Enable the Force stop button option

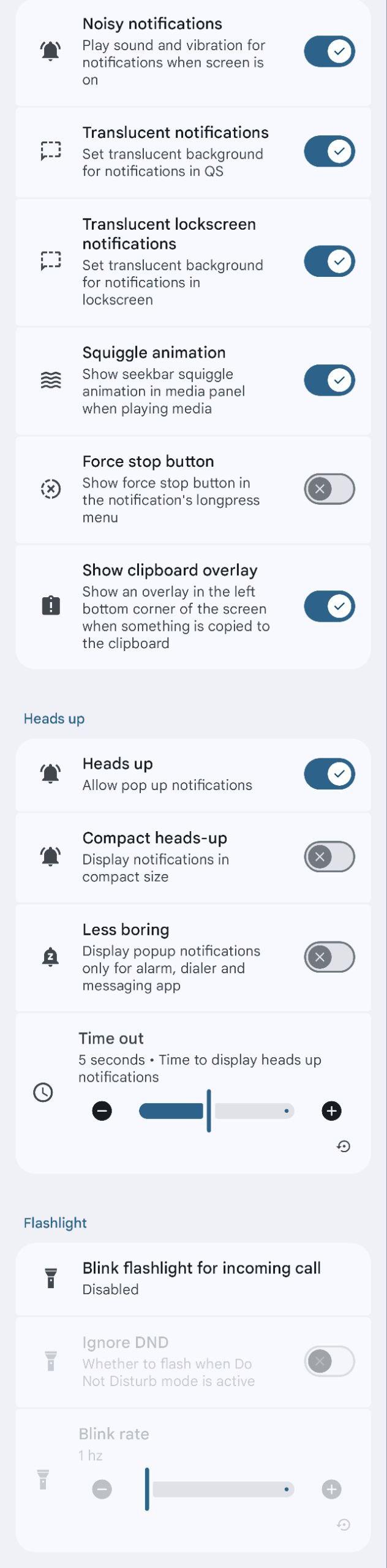point(329,489)
